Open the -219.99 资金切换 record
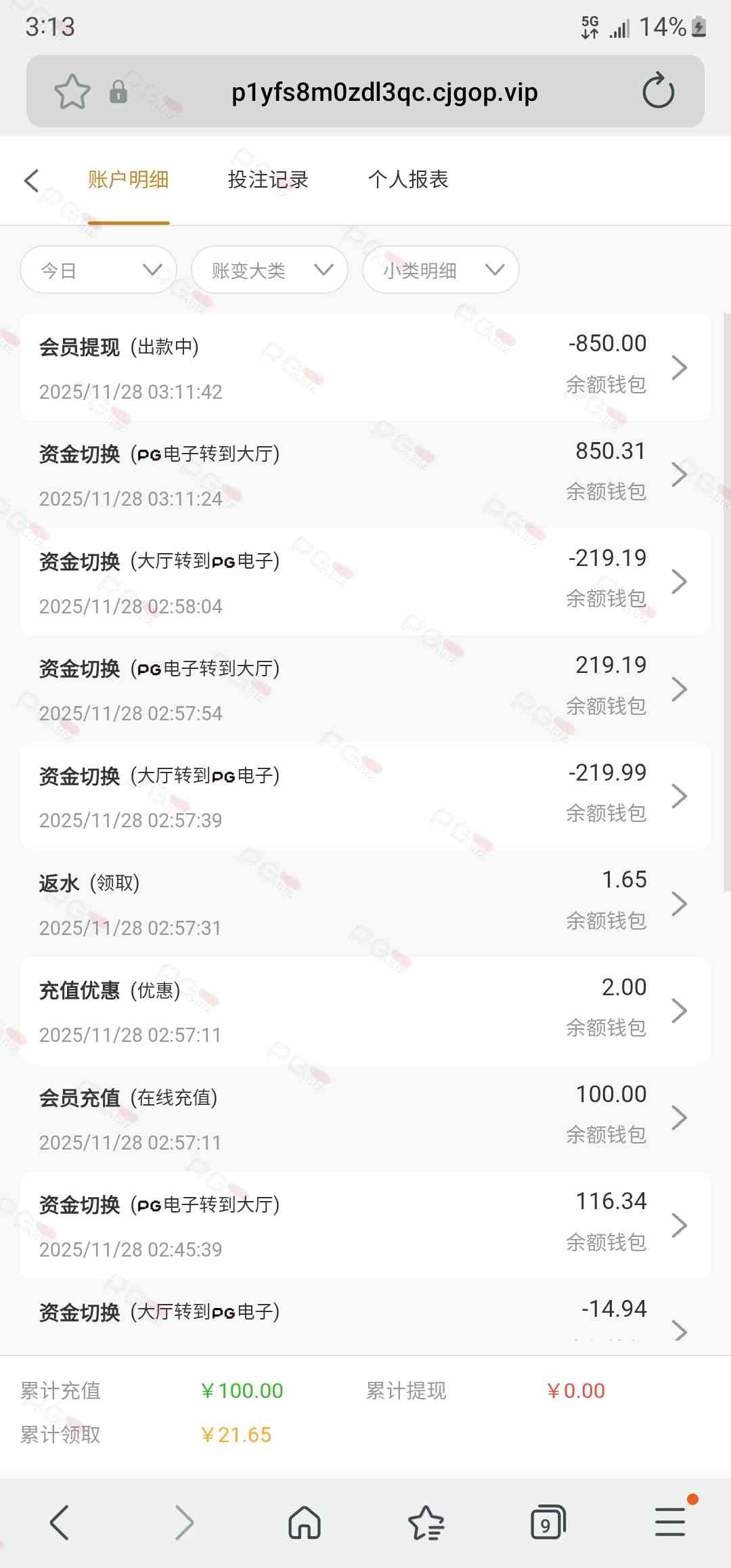Screen dimensions: 731x1568 tap(365, 796)
